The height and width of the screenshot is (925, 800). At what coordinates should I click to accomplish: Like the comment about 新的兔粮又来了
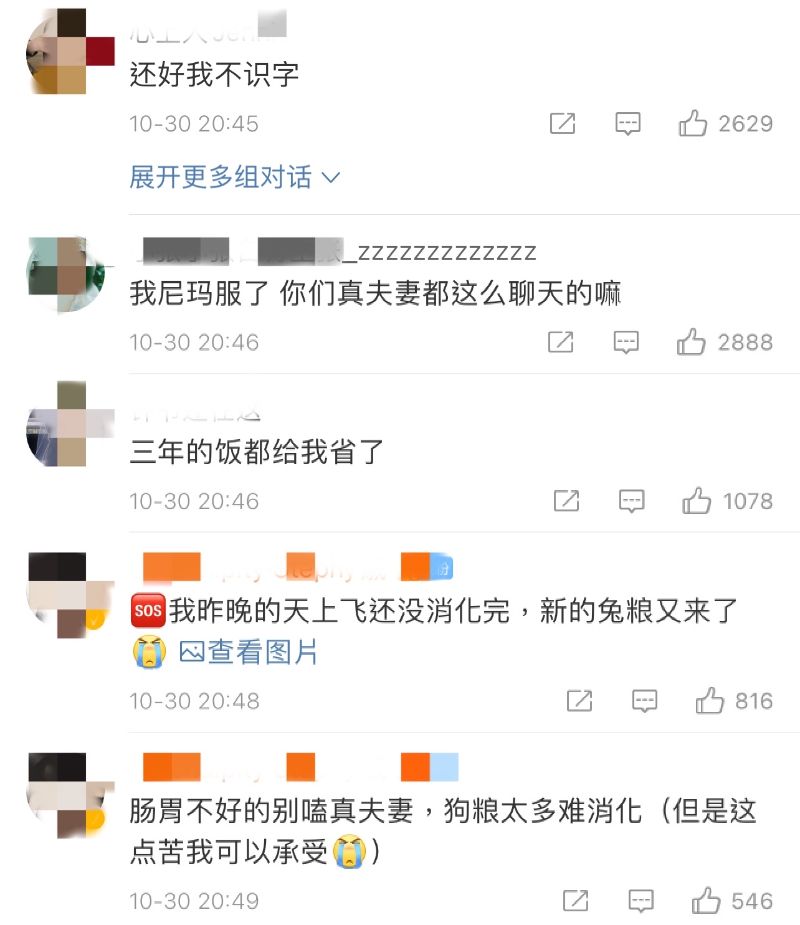click(710, 701)
